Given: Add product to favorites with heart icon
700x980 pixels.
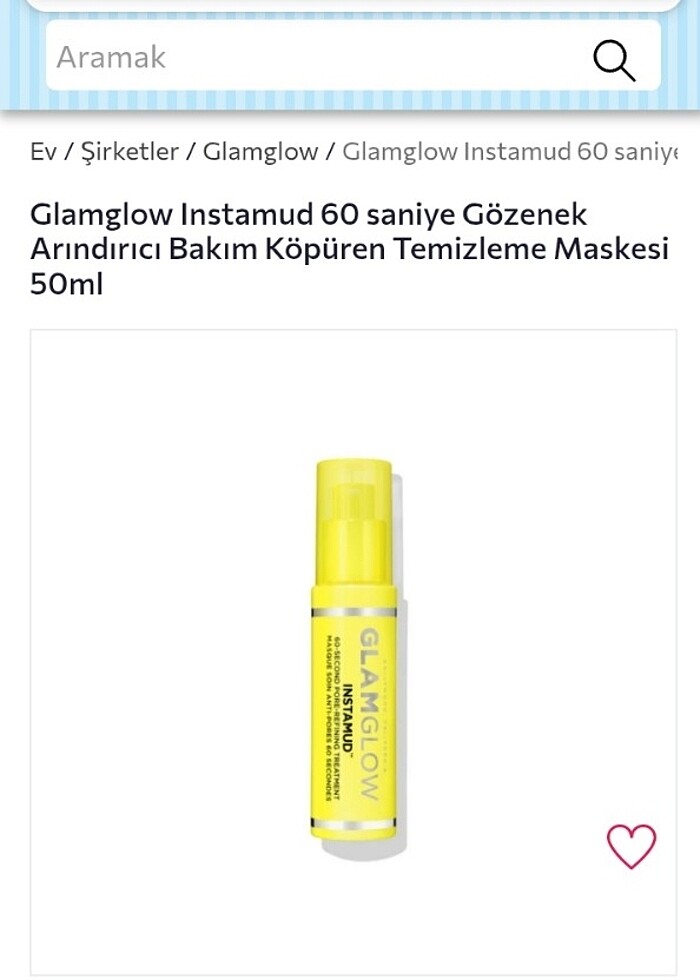Looking at the screenshot, I should point(631,846).
